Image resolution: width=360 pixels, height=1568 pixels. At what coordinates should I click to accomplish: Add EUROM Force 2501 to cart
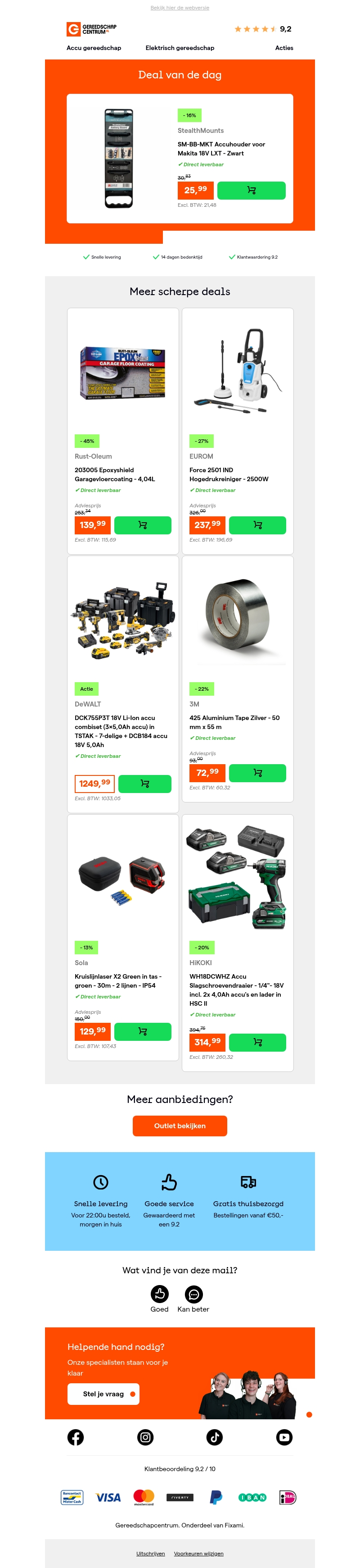(x=257, y=525)
